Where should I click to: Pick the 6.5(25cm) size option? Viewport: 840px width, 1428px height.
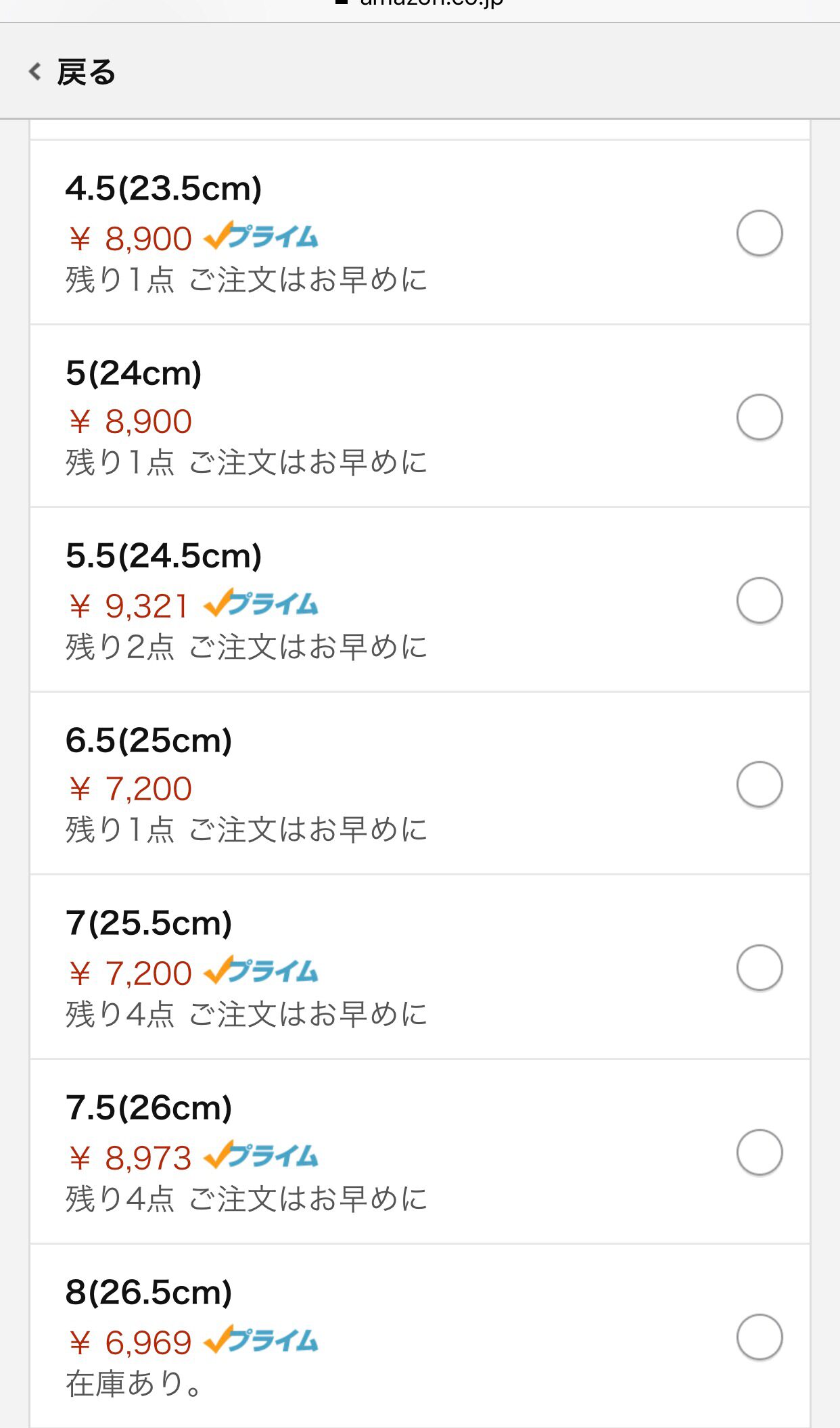click(419, 784)
